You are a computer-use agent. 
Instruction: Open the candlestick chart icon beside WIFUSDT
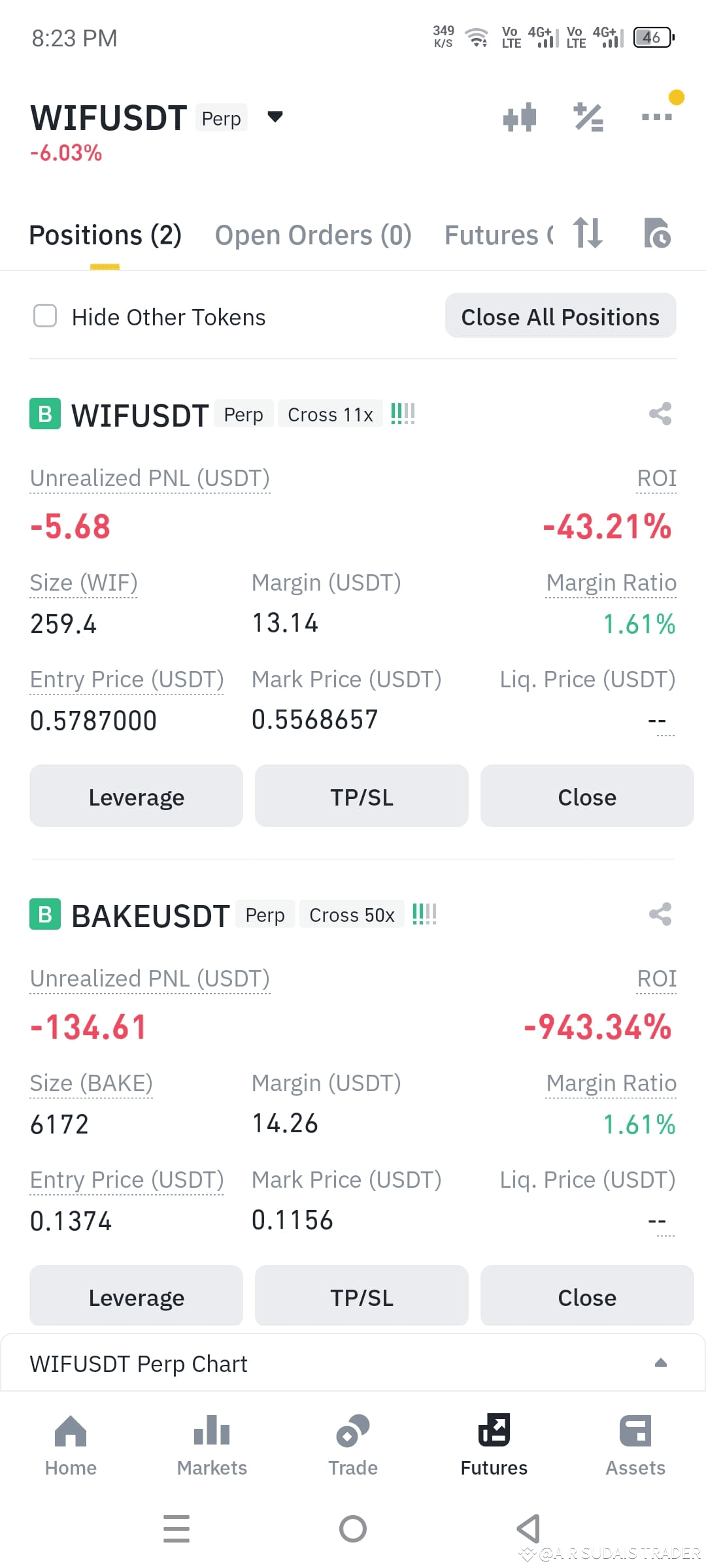tap(520, 118)
